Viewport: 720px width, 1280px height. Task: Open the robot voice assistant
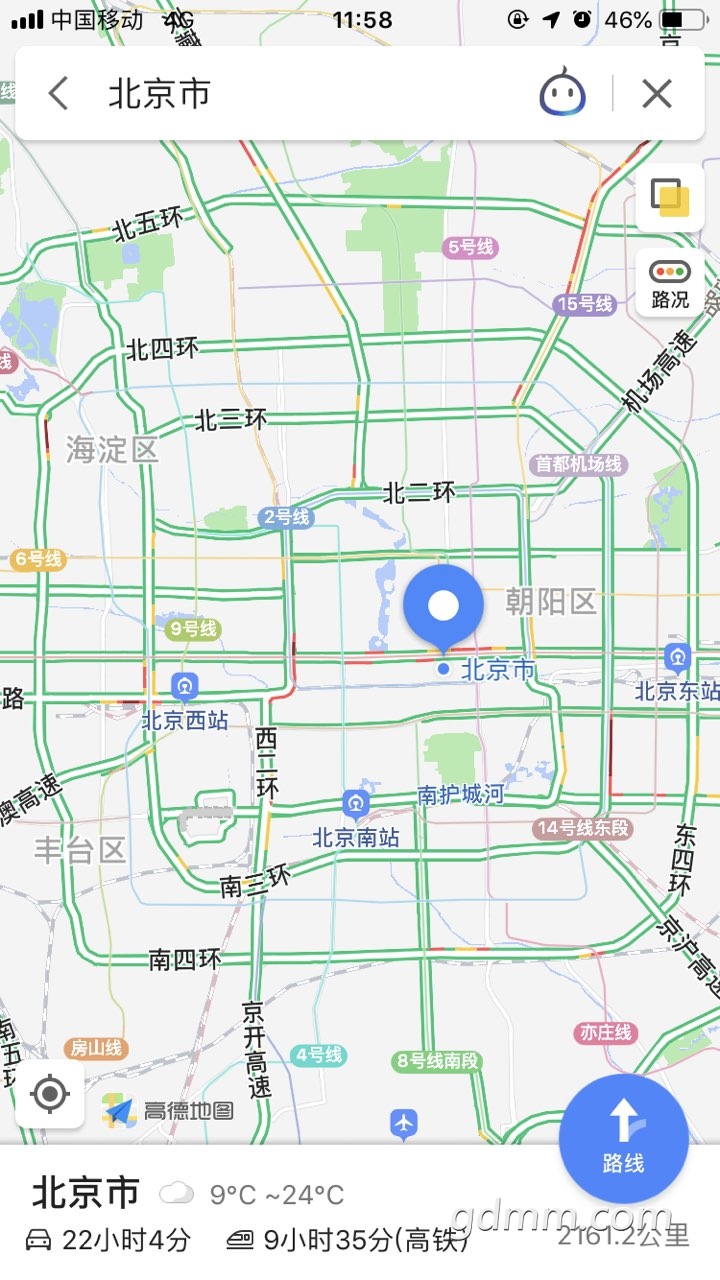click(x=563, y=94)
